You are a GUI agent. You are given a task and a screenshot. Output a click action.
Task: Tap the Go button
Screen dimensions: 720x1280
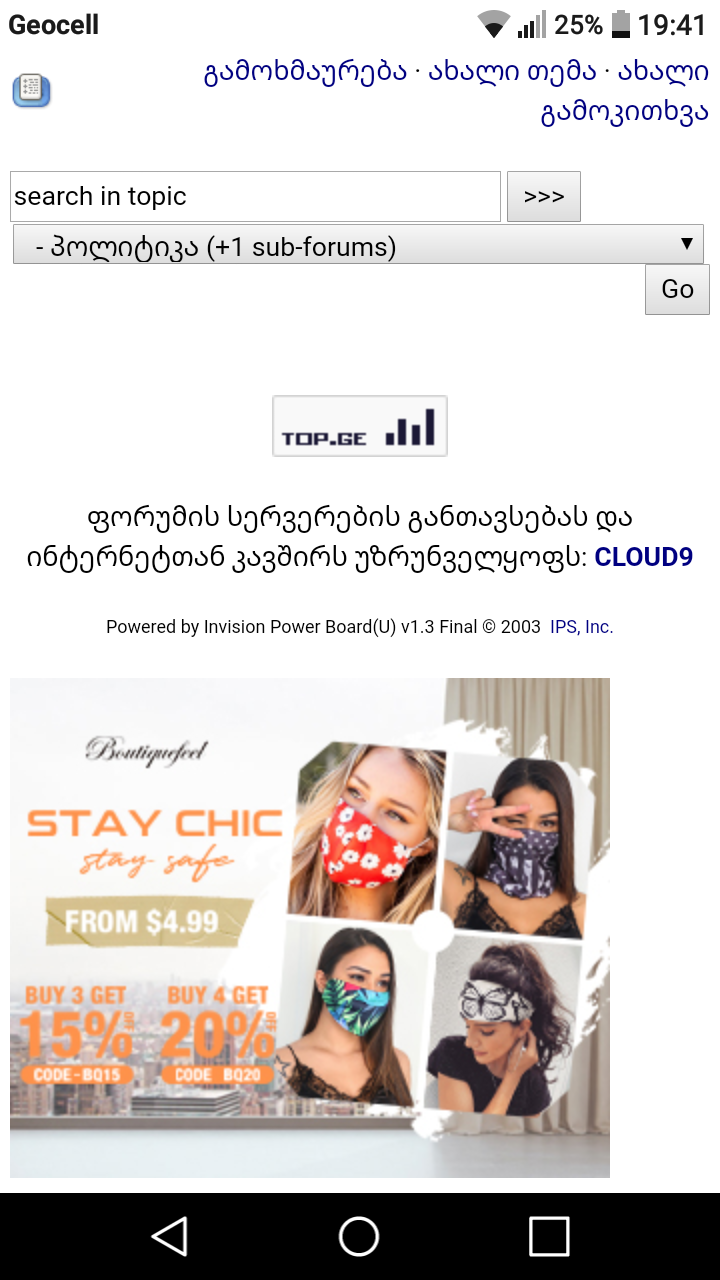click(677, 289)
